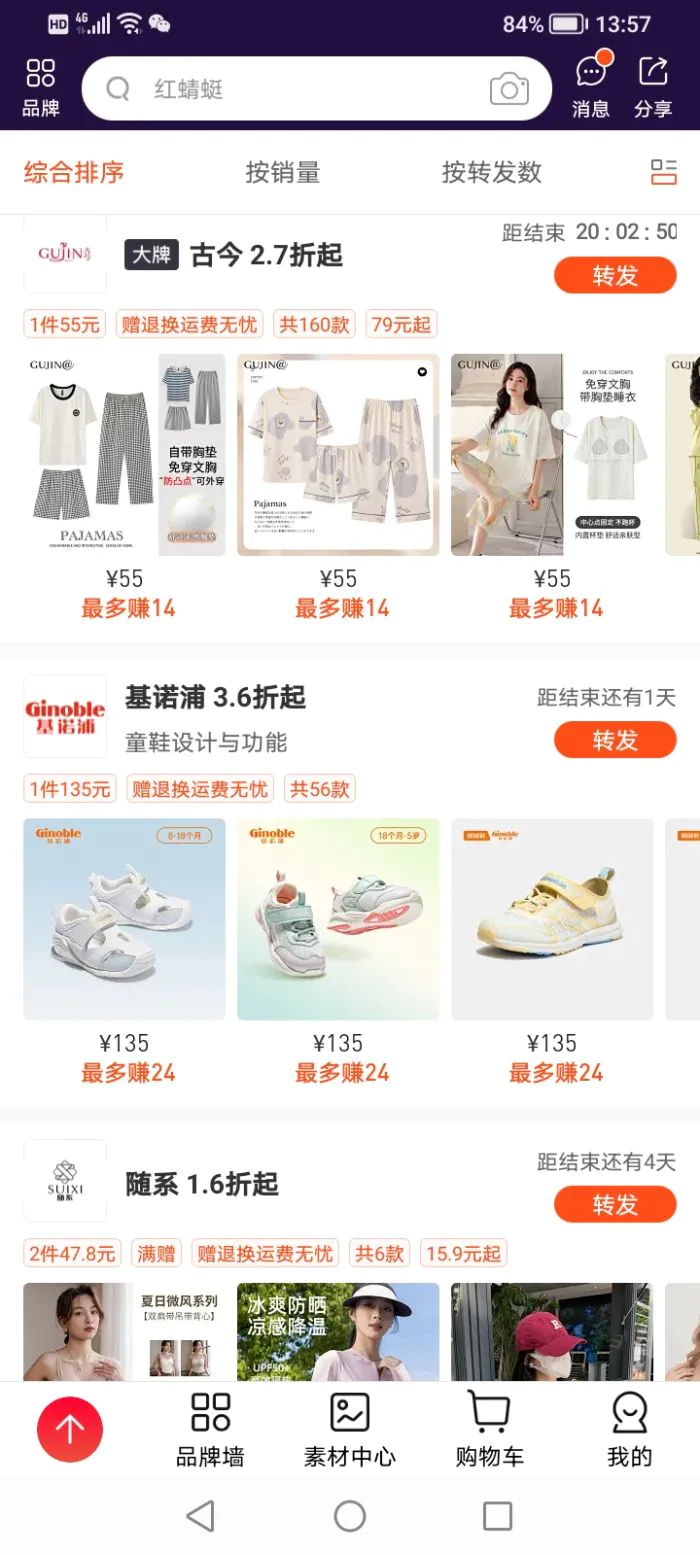This screenshot has height=1555, width=700.
Task: Tap 转发 for the 随系 brand
Action: click(x=615, y=1205)
